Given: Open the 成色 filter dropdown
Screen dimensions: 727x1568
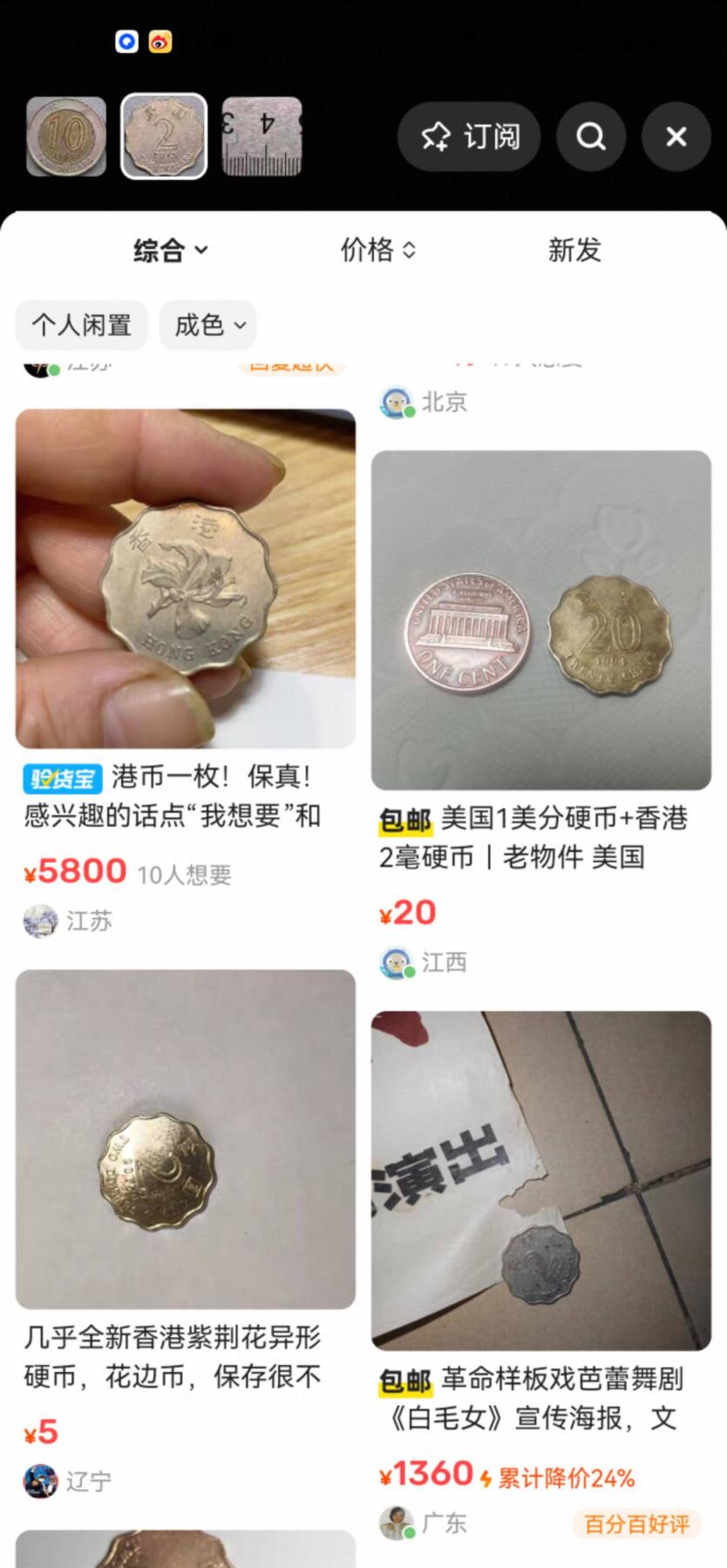Looking at the screenshot, I should [207, 325].
